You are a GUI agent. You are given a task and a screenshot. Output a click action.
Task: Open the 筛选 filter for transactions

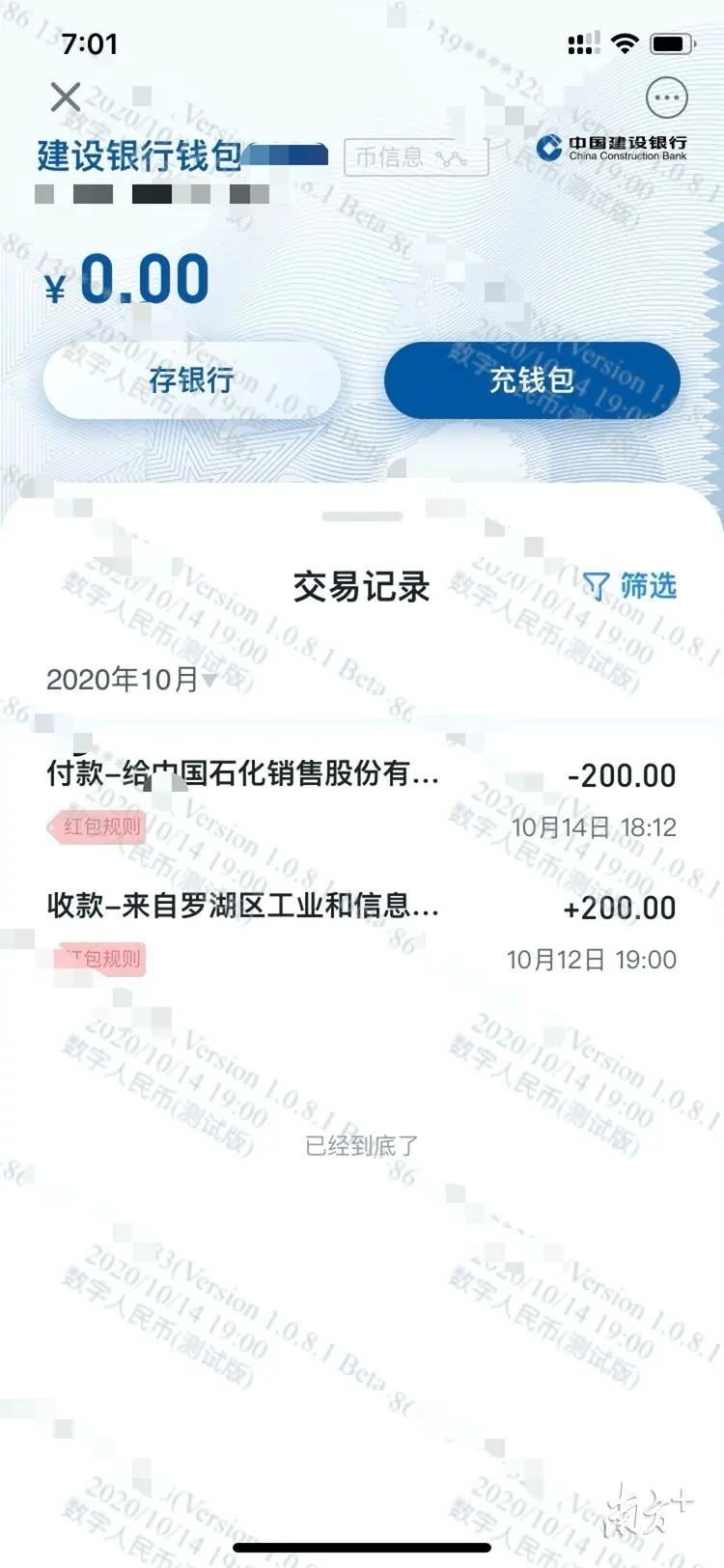(630, 585)
